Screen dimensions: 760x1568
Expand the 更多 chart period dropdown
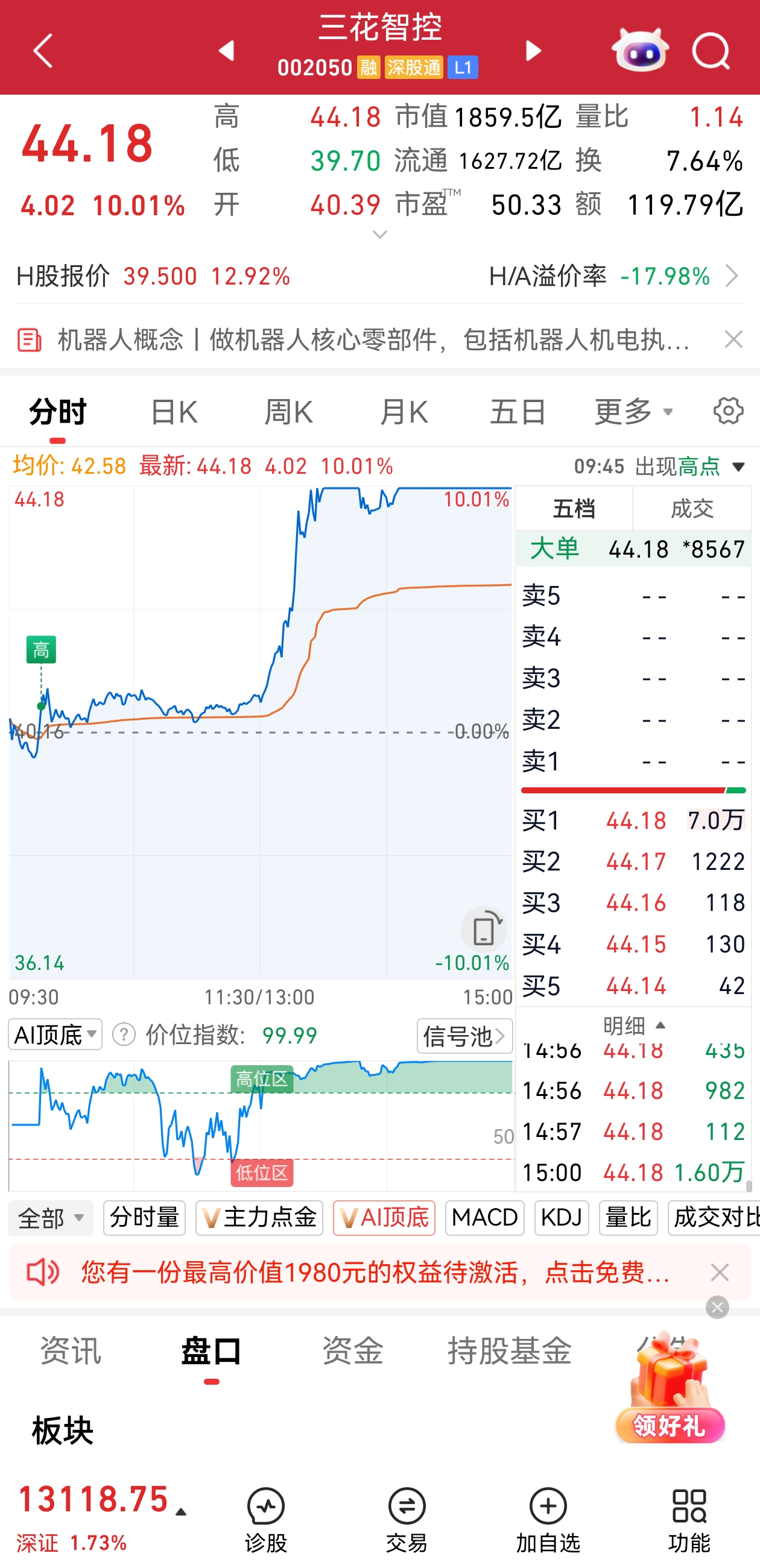click(x=633, y=412)
